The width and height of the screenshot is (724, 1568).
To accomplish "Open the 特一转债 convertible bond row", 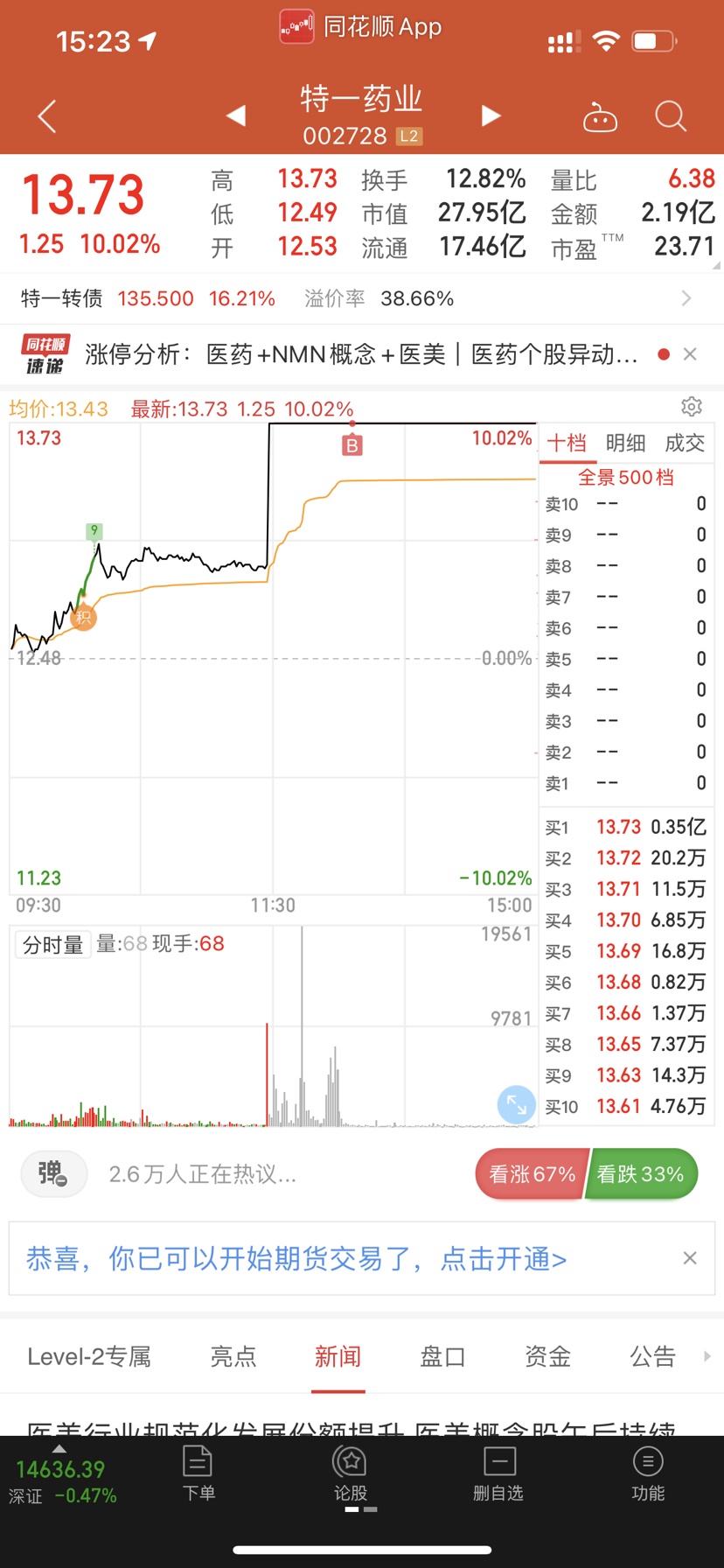I will [362, 298].
